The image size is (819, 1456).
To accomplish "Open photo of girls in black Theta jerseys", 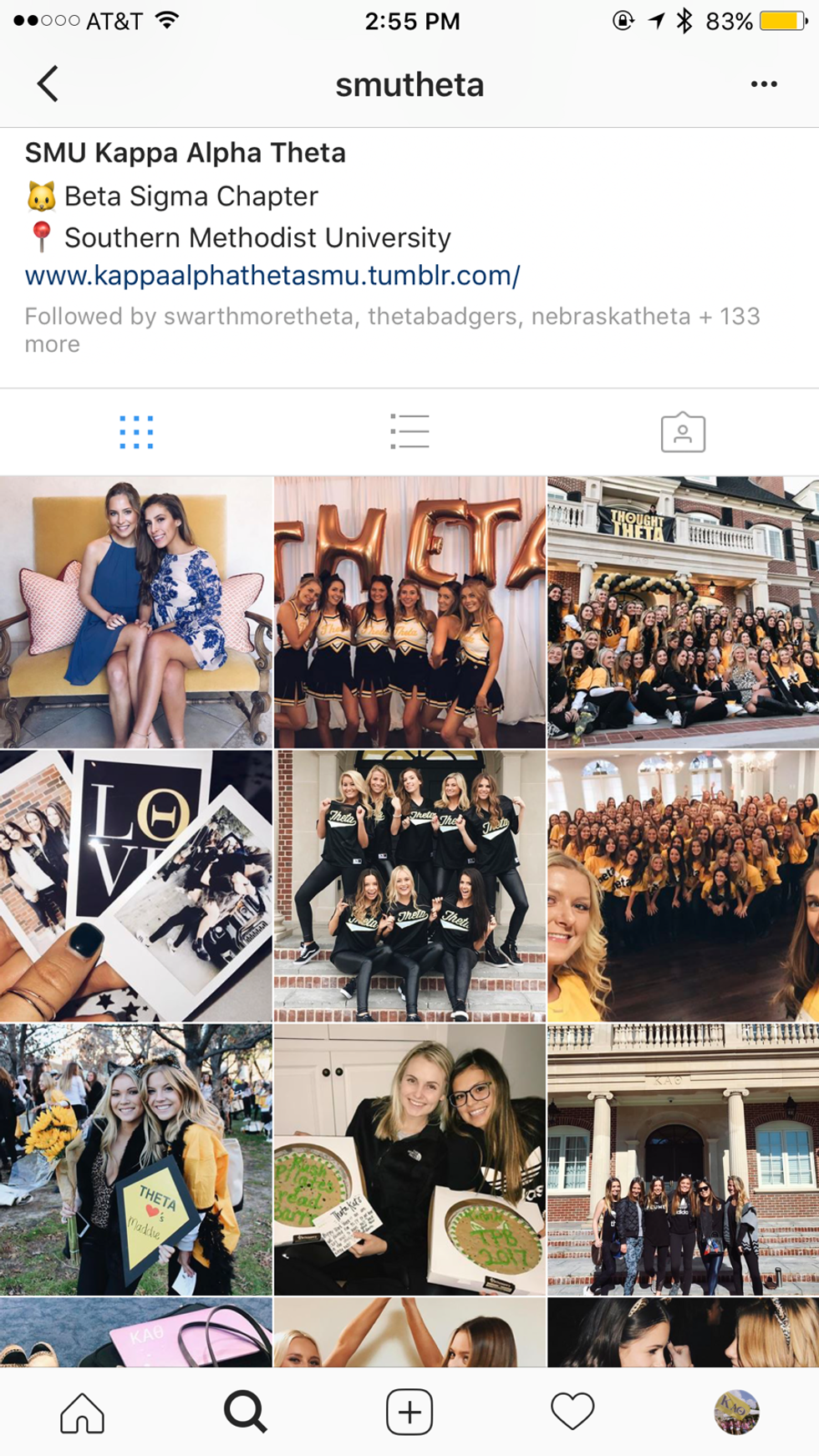I will [409, 885].
